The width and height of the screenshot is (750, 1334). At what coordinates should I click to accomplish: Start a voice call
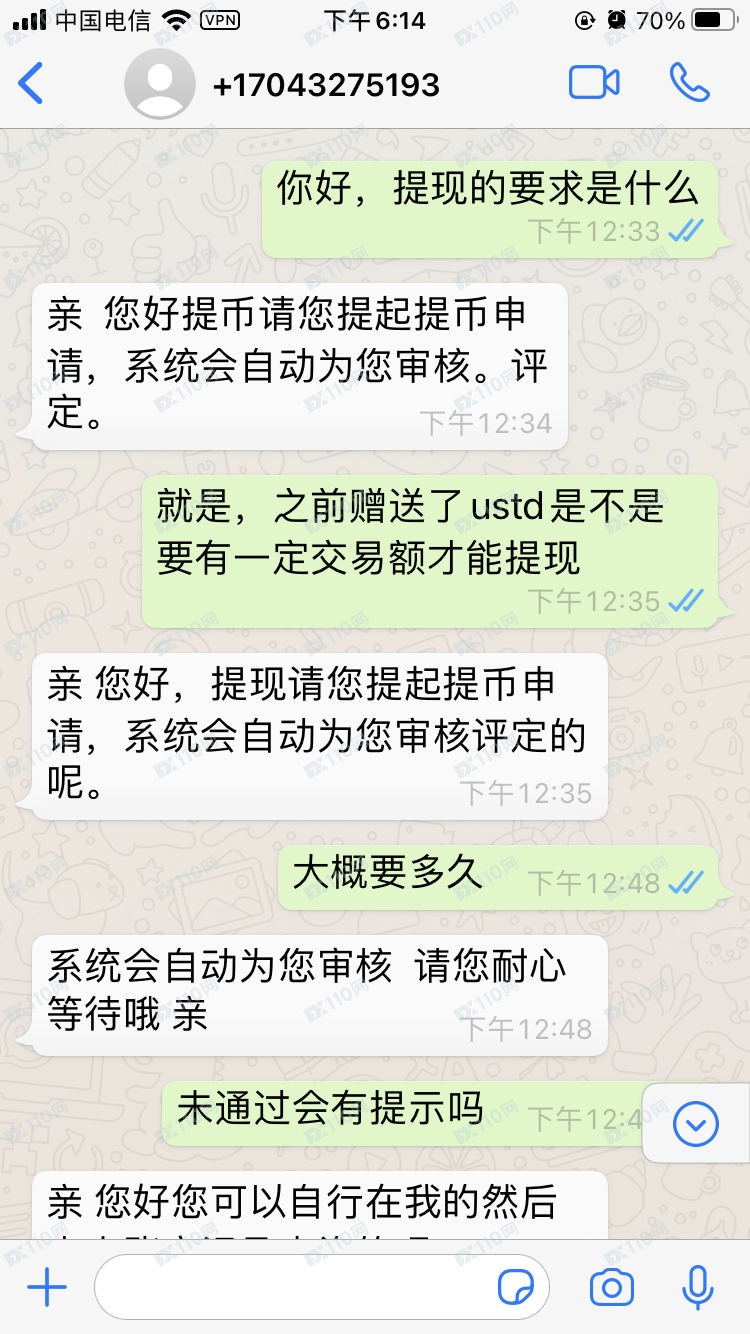pyautogui.click(x=689, y=83)
